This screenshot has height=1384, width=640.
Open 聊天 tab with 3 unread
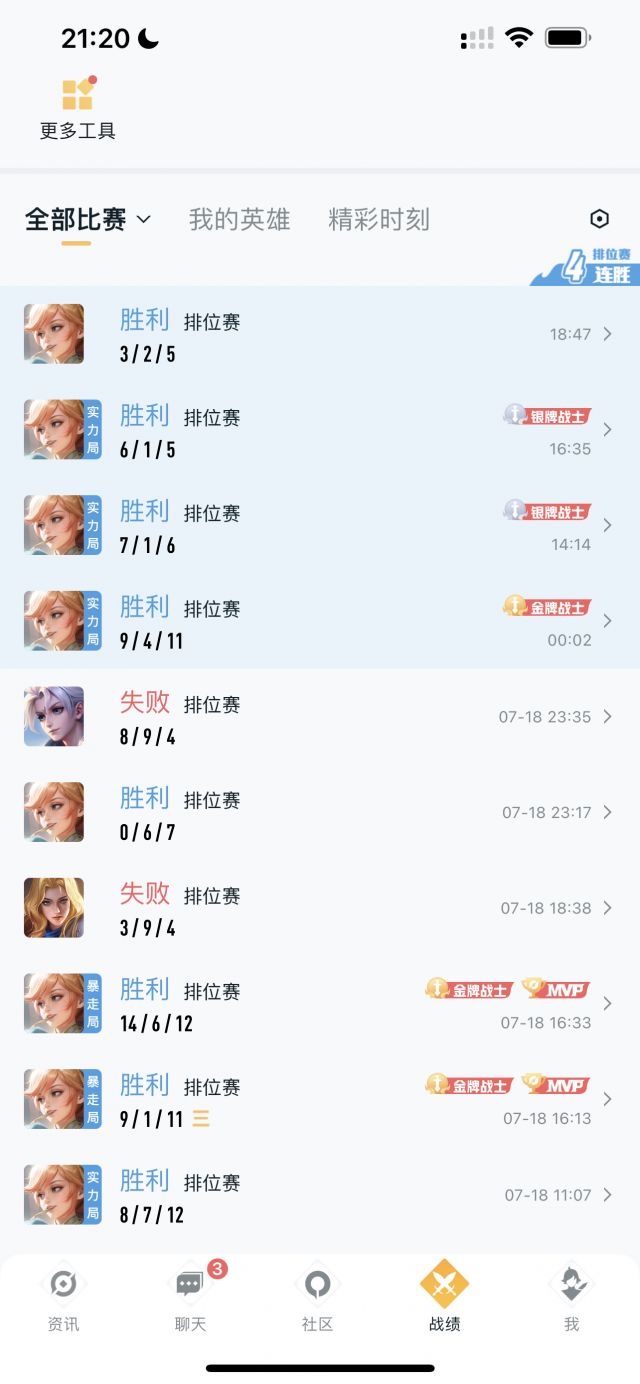coord(190,1298)
